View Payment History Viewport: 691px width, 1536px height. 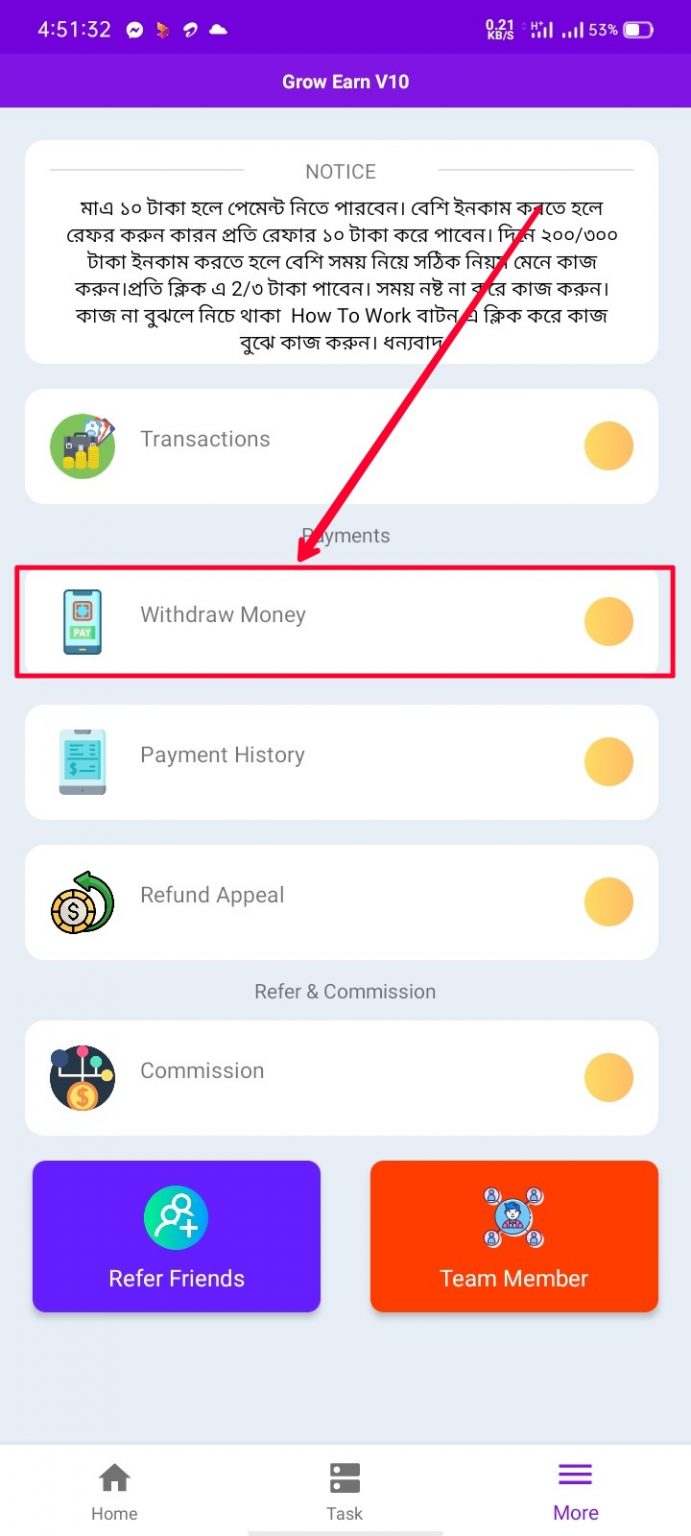point(341,762)
